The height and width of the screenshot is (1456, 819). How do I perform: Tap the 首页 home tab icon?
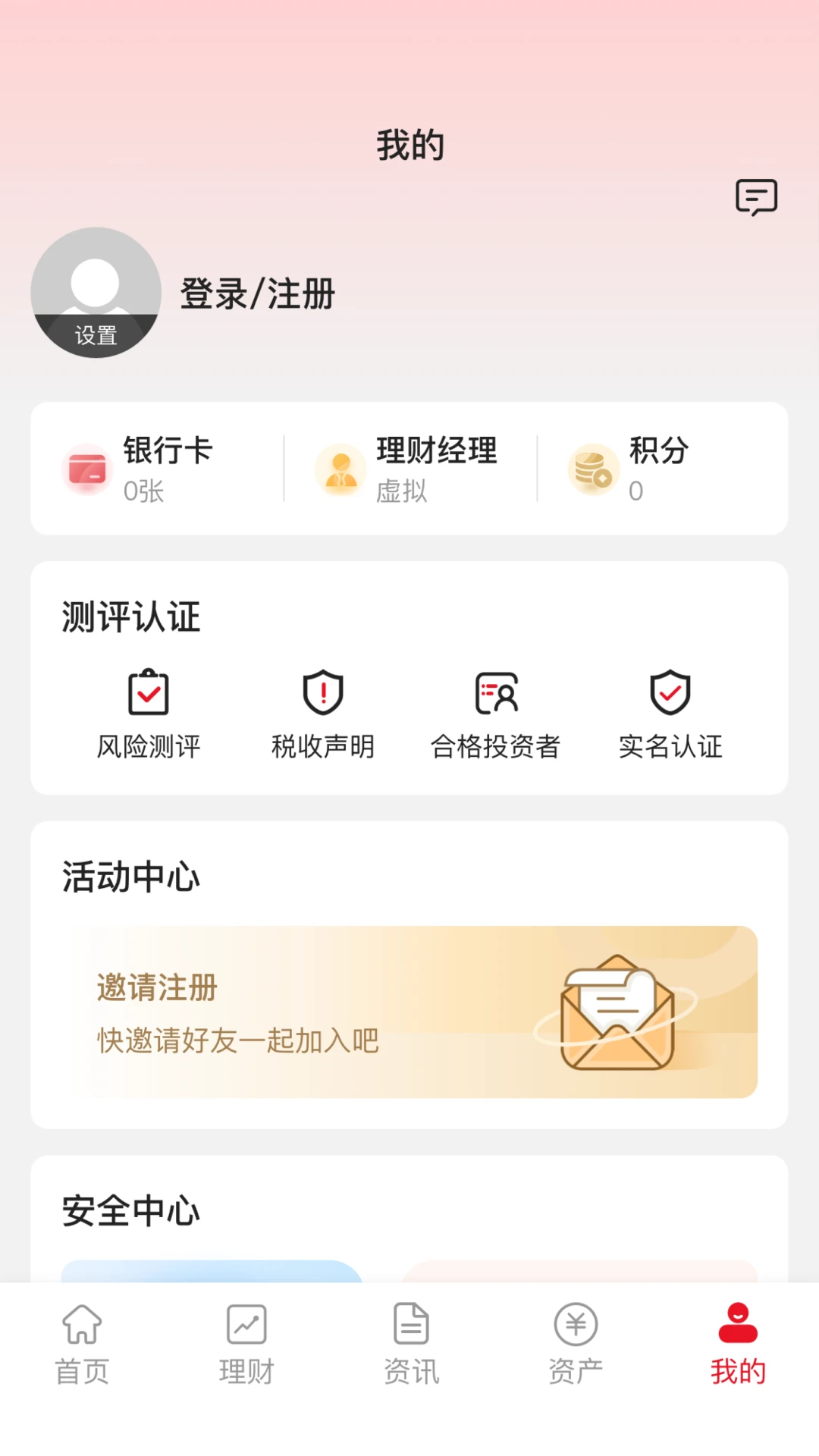point(82,1342)
